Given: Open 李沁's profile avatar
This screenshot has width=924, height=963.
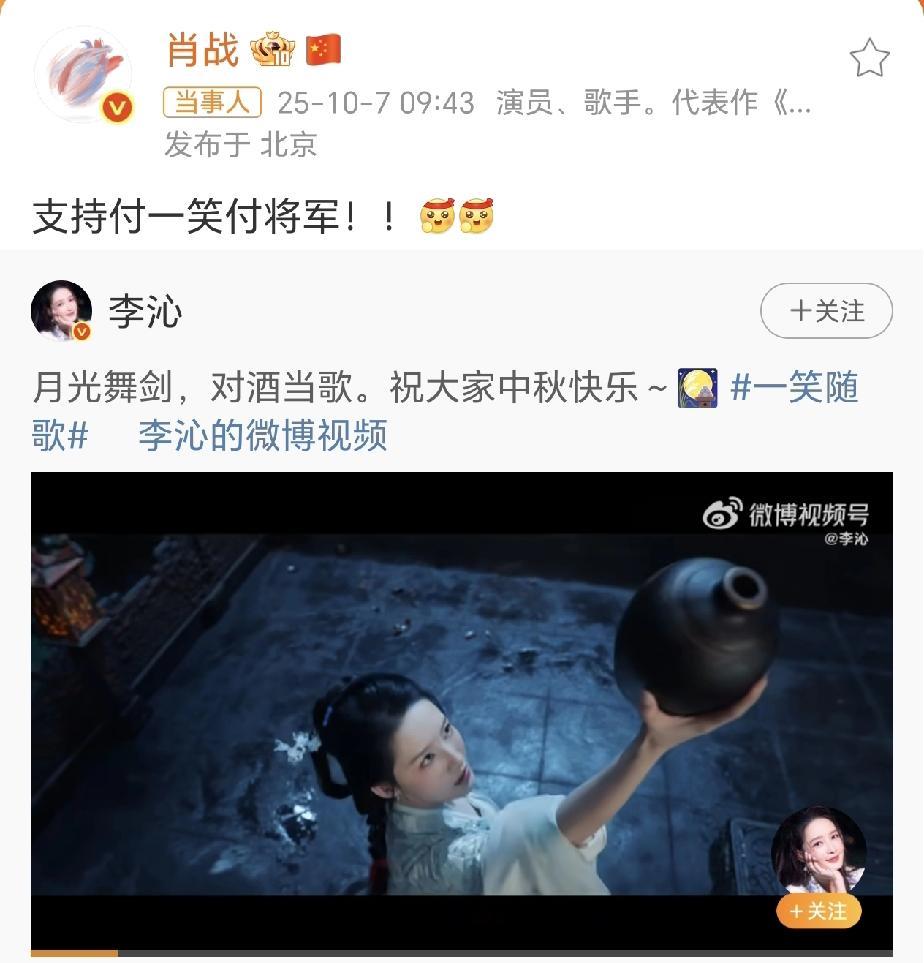Looking at the screenshot, I should 62,311.
